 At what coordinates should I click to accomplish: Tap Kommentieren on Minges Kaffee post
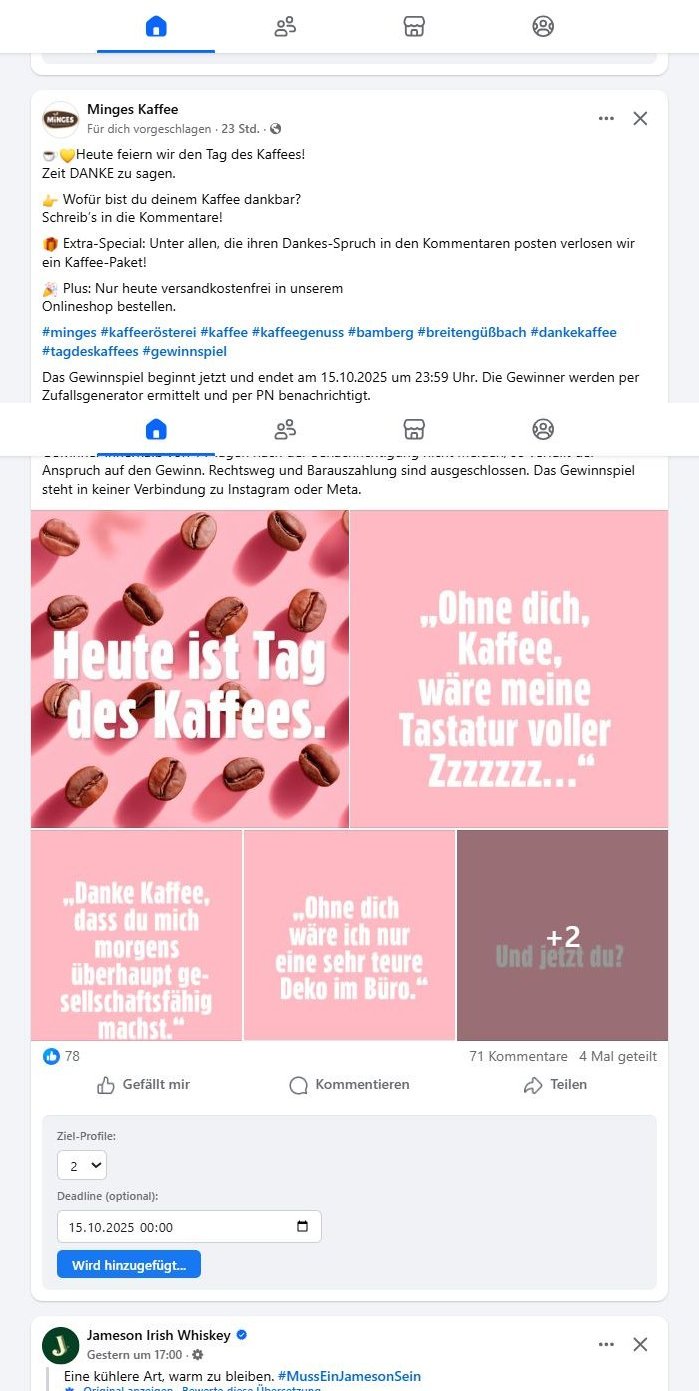(x=349, y=1085)
